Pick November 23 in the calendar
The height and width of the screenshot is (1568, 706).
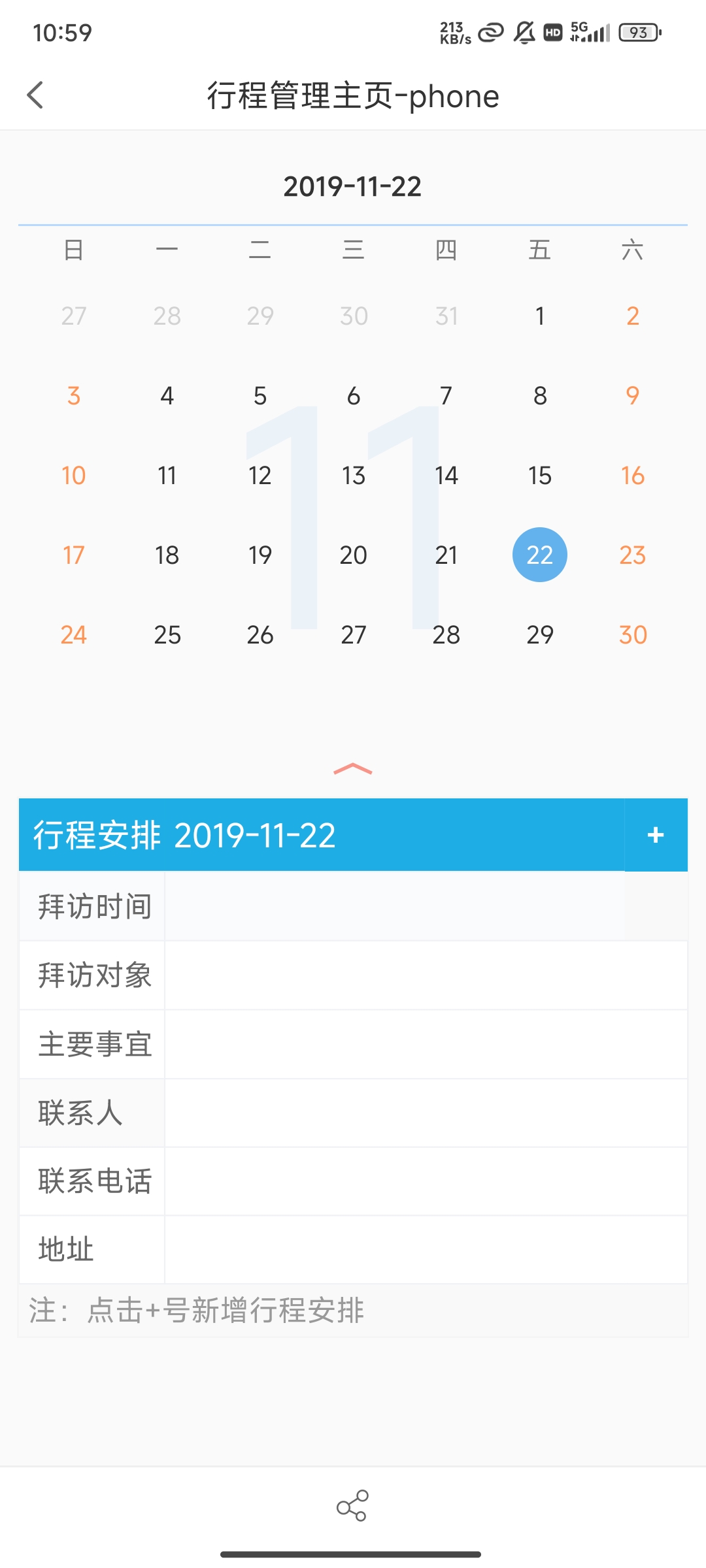(x=633, y=555)
